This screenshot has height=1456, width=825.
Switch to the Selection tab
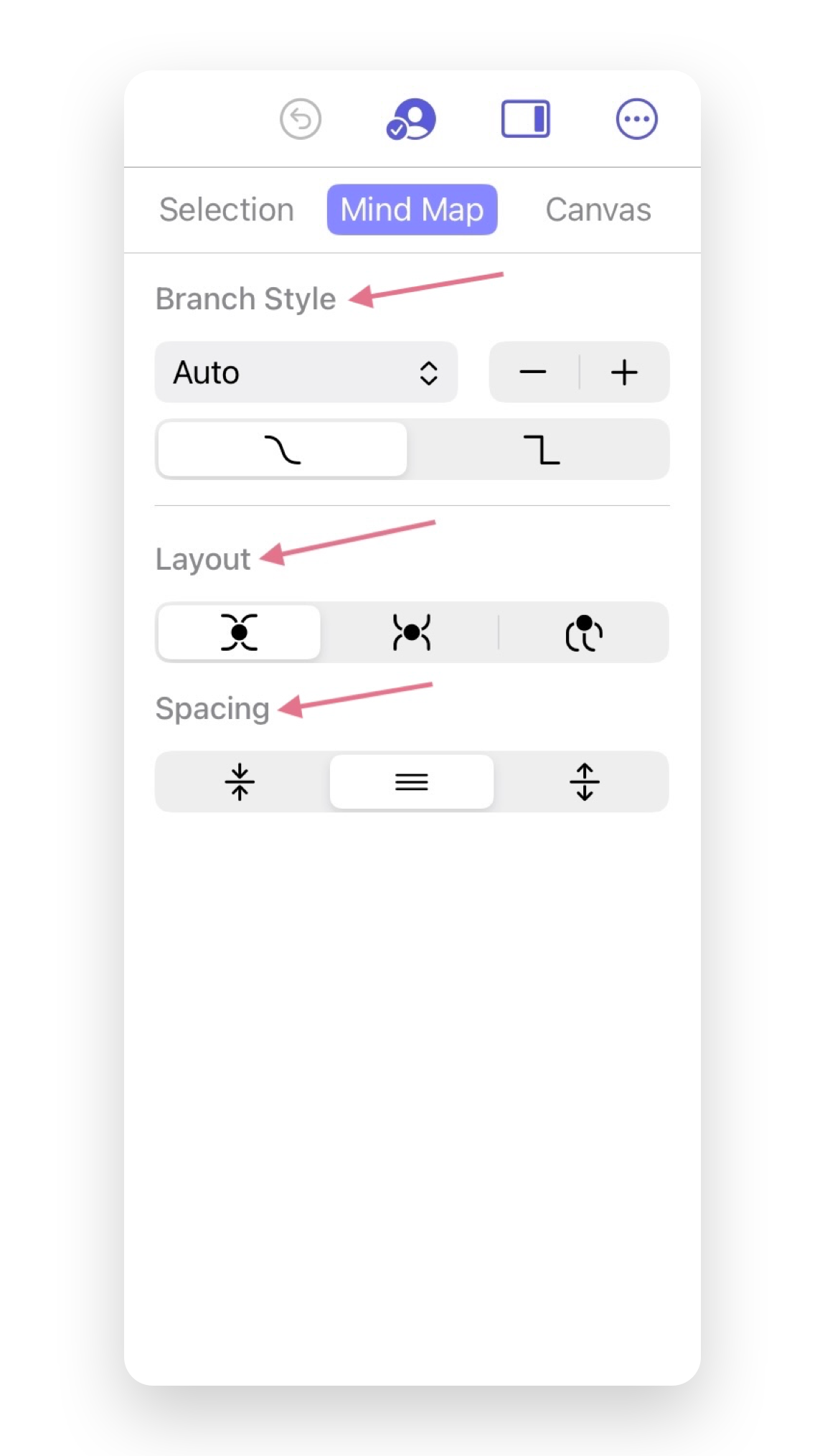point(227,210)
